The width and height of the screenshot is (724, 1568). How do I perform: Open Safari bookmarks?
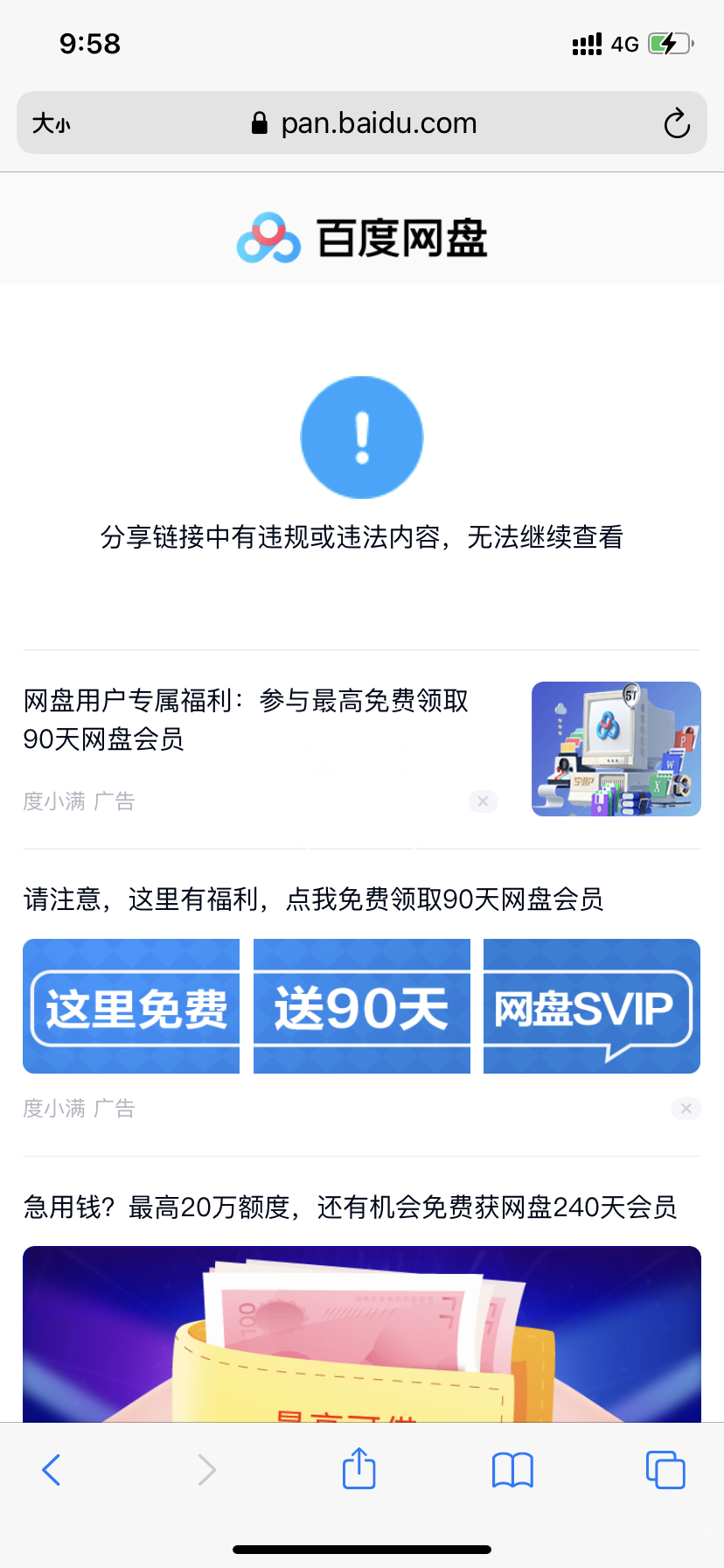(512, 1470)
